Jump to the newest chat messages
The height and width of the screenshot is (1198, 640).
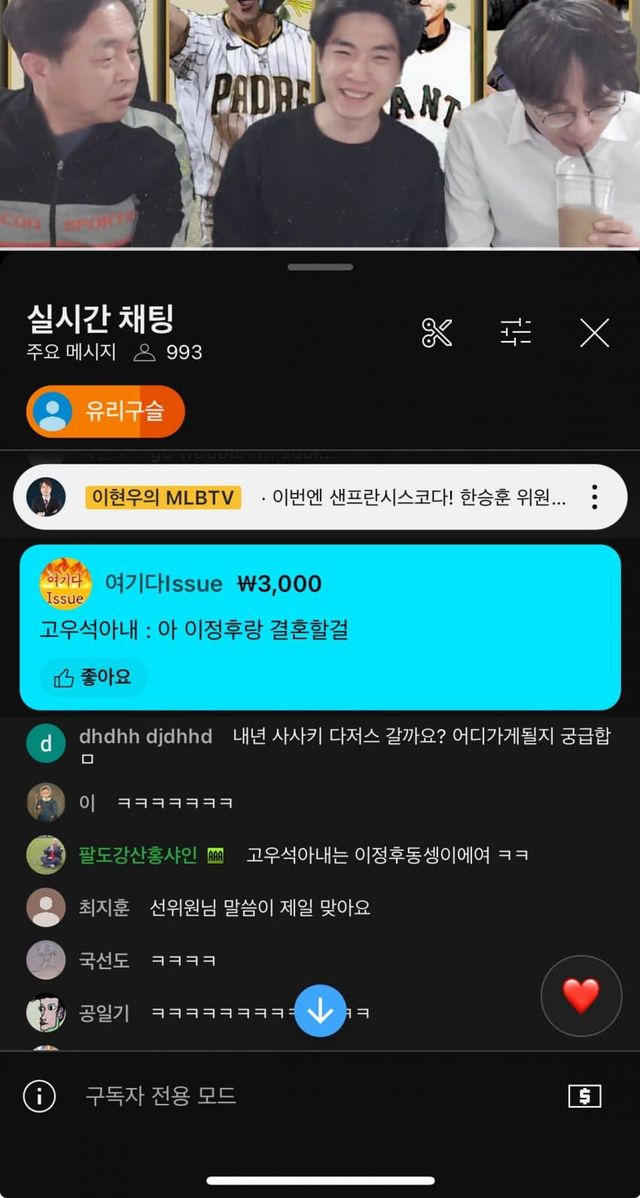click(320, 1011)
